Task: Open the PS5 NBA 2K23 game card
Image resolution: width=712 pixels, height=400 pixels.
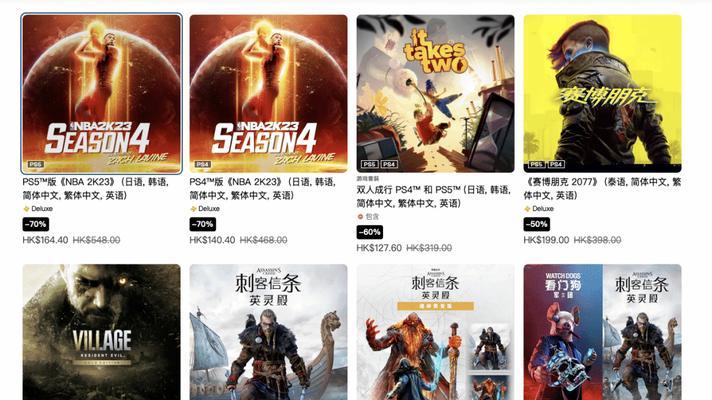Action: coord(101,94)
